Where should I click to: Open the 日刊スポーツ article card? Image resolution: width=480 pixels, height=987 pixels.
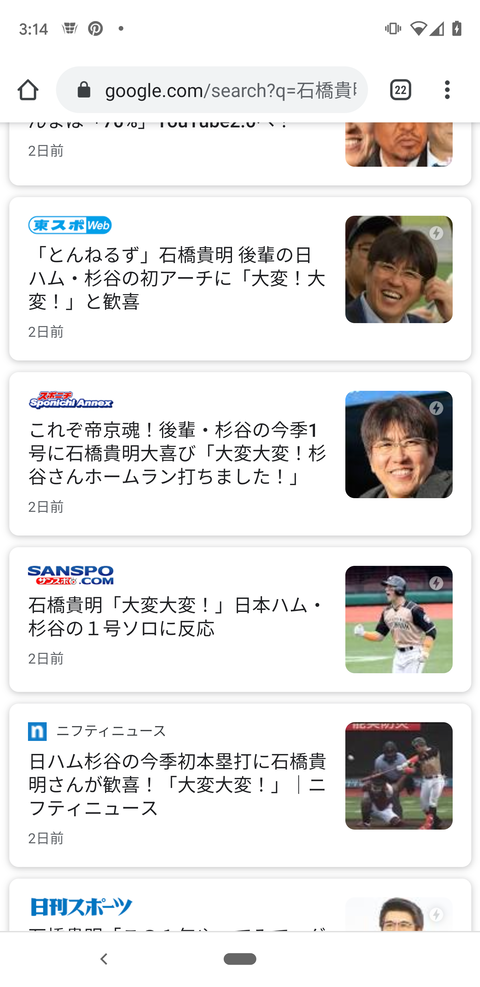240,905
